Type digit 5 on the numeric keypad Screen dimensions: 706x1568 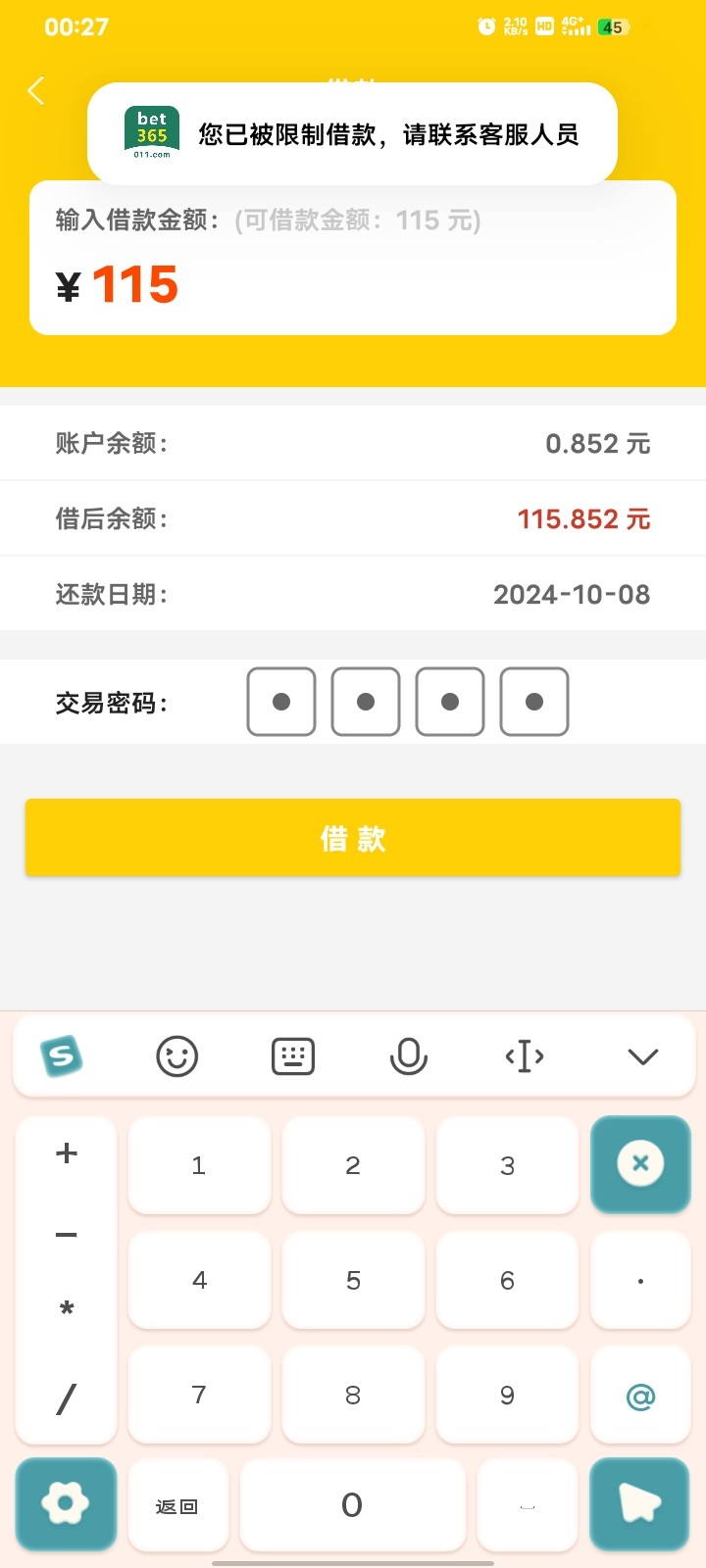pyautogui.click(x=353, y=1280)
